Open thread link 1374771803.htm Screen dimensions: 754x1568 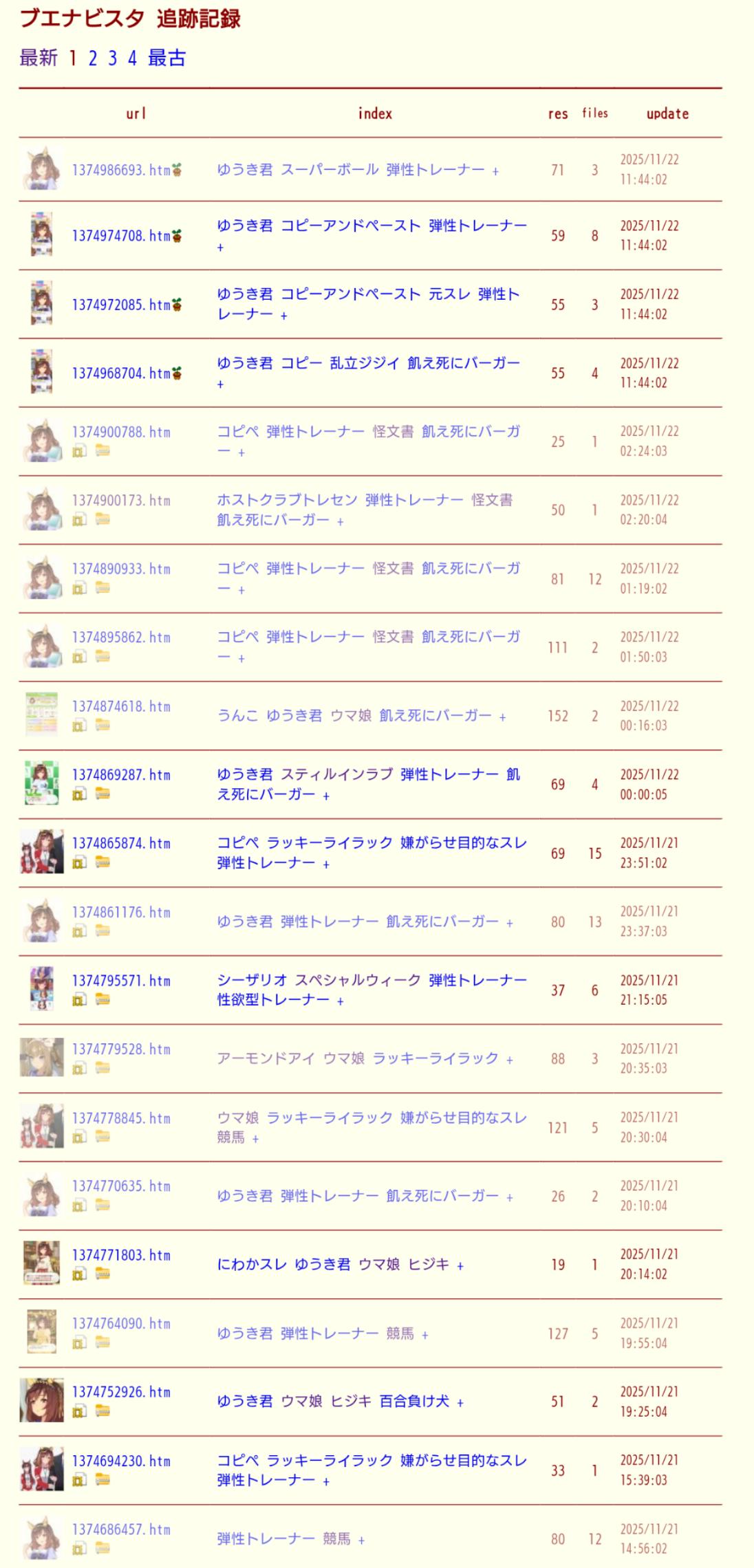click(121, 1255)
